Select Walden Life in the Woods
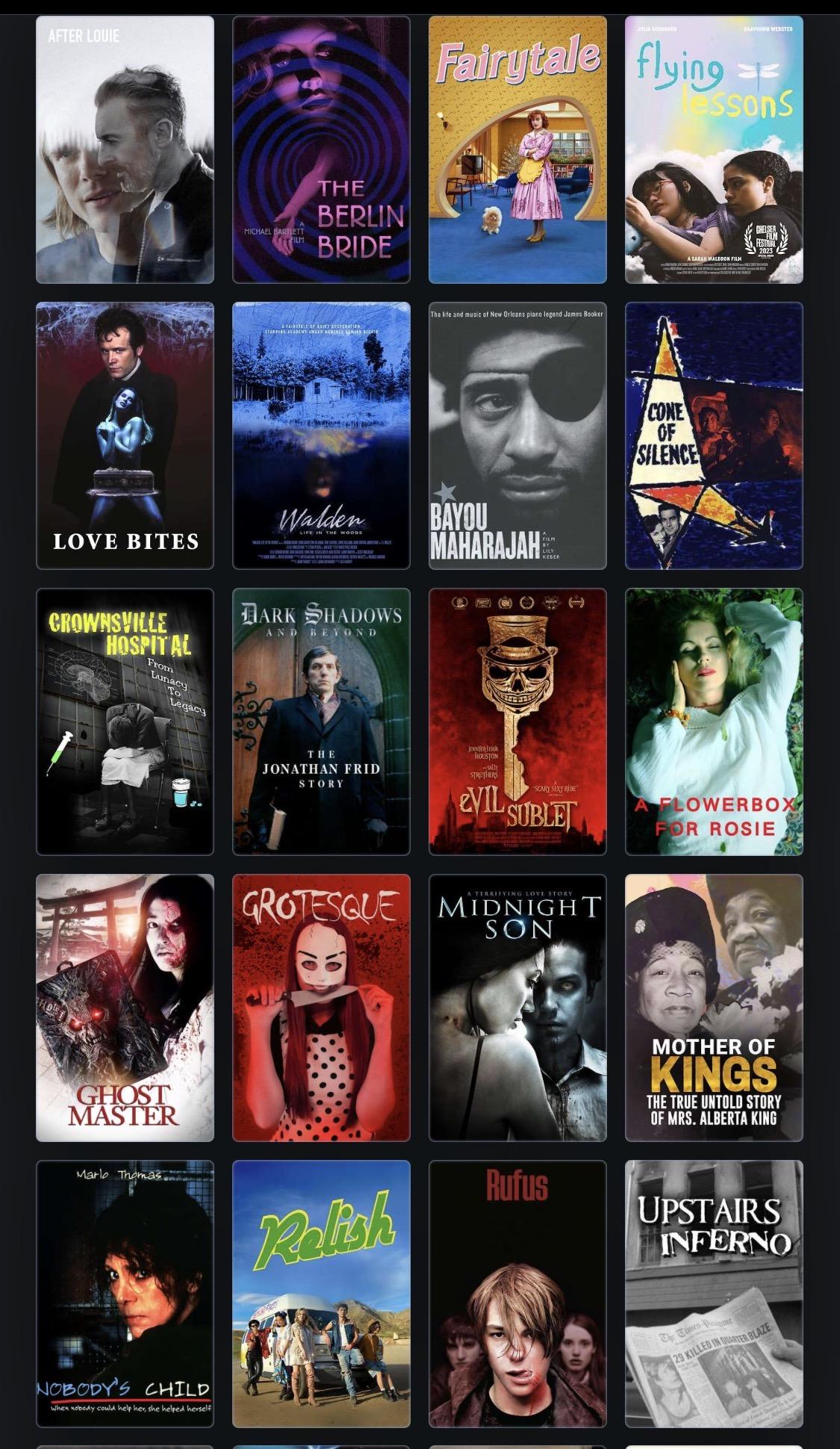840x1449 pixels. pos(321,435)
